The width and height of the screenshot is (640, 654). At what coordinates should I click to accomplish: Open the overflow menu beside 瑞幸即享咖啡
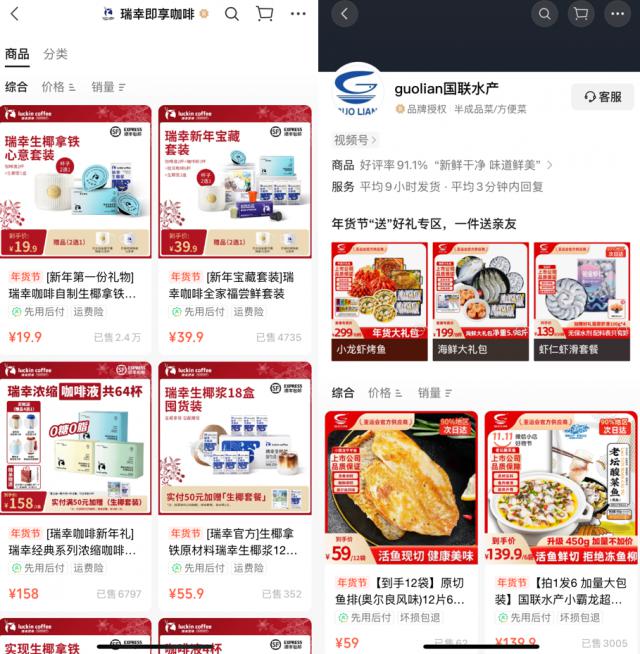[298, 14]
